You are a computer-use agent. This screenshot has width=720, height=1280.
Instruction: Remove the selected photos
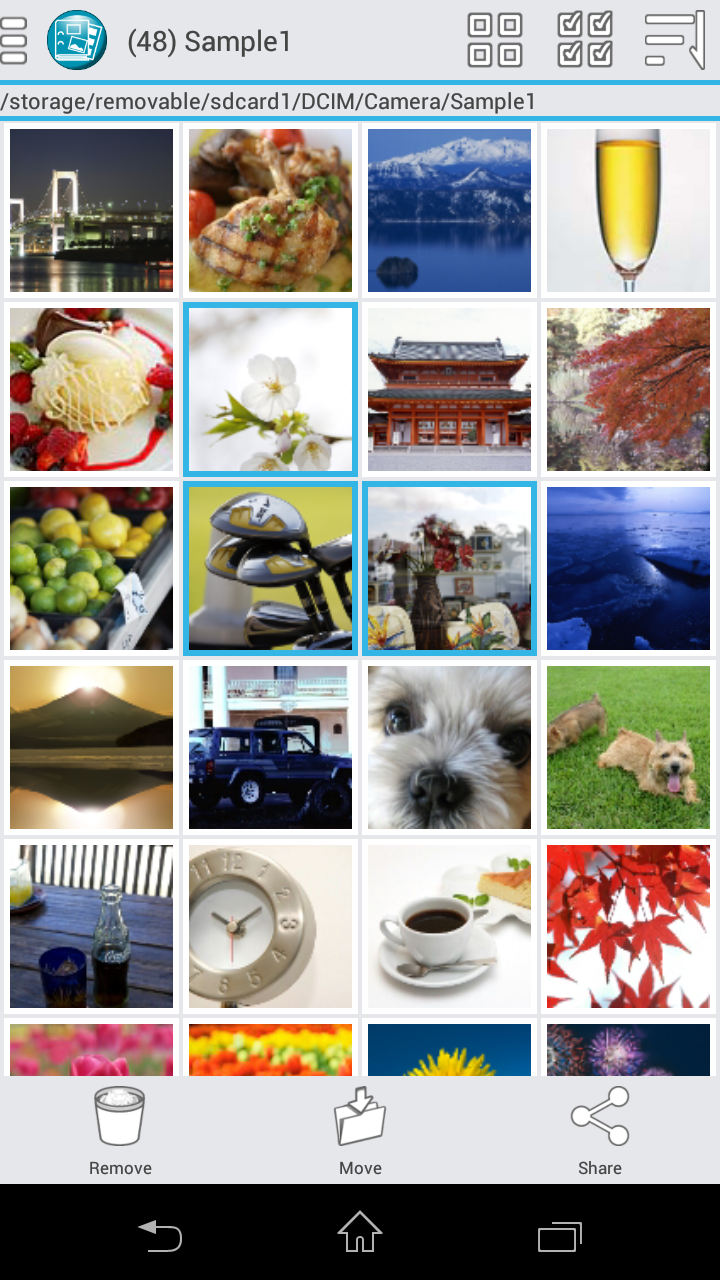(x=120, y=1131)
